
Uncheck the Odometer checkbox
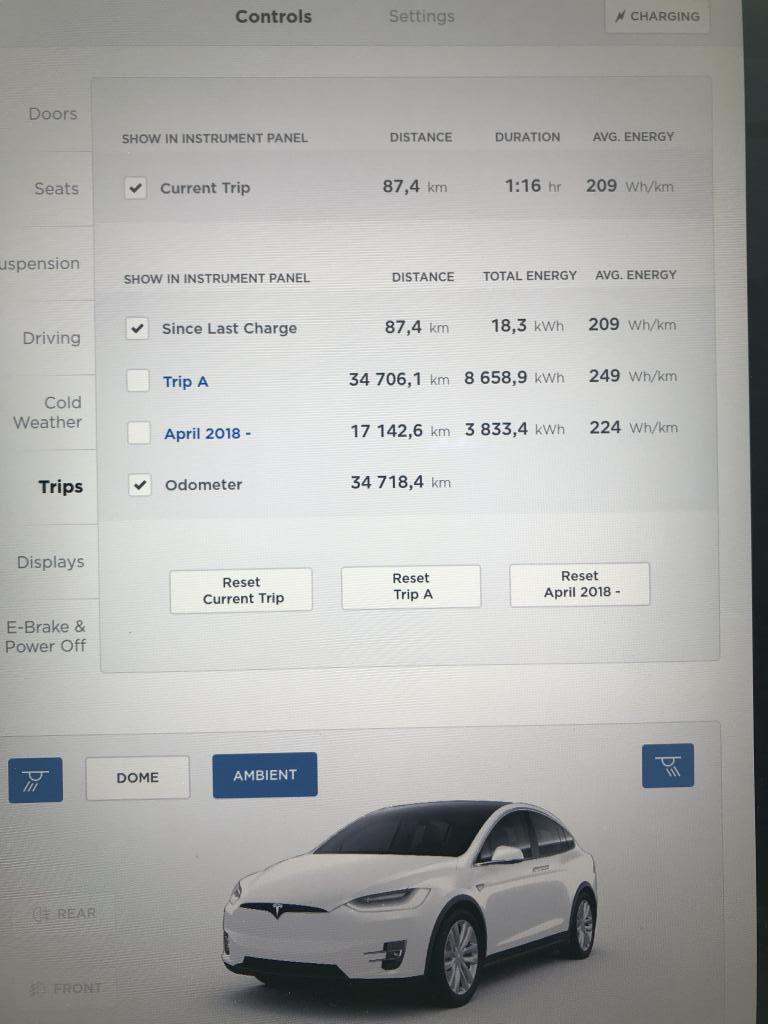point(140,485)
